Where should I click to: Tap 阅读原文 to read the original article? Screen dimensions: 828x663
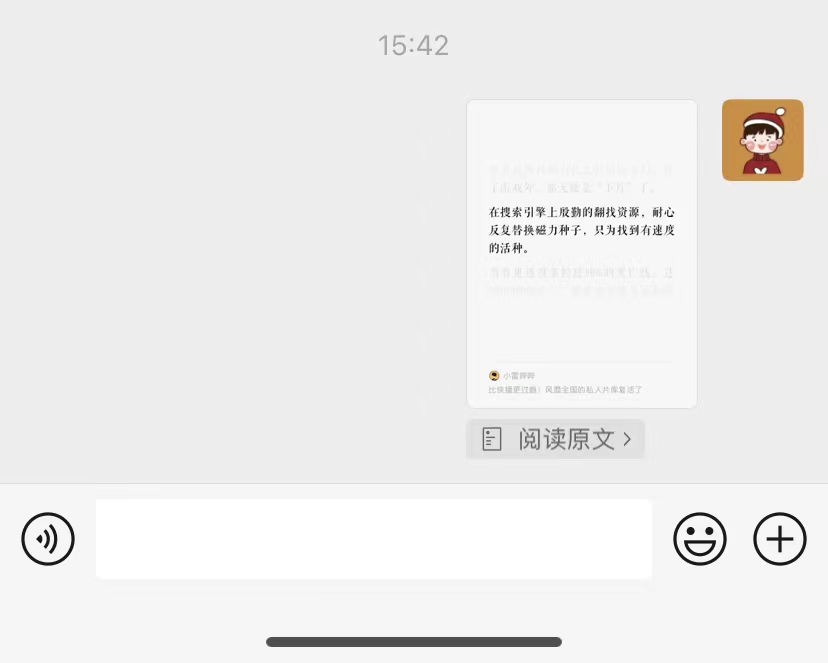[556, 439]
